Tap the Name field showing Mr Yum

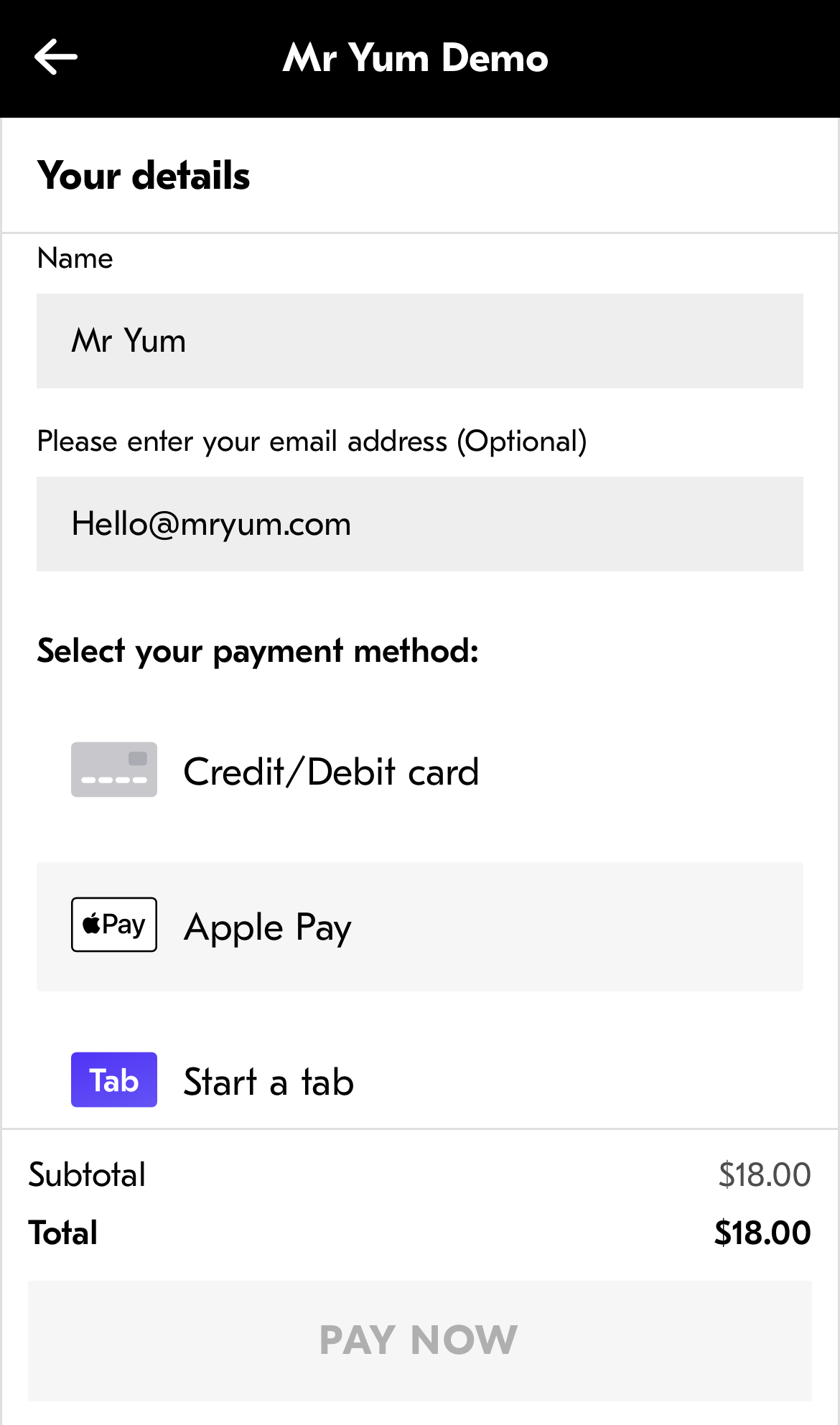(x=420, y=341)
